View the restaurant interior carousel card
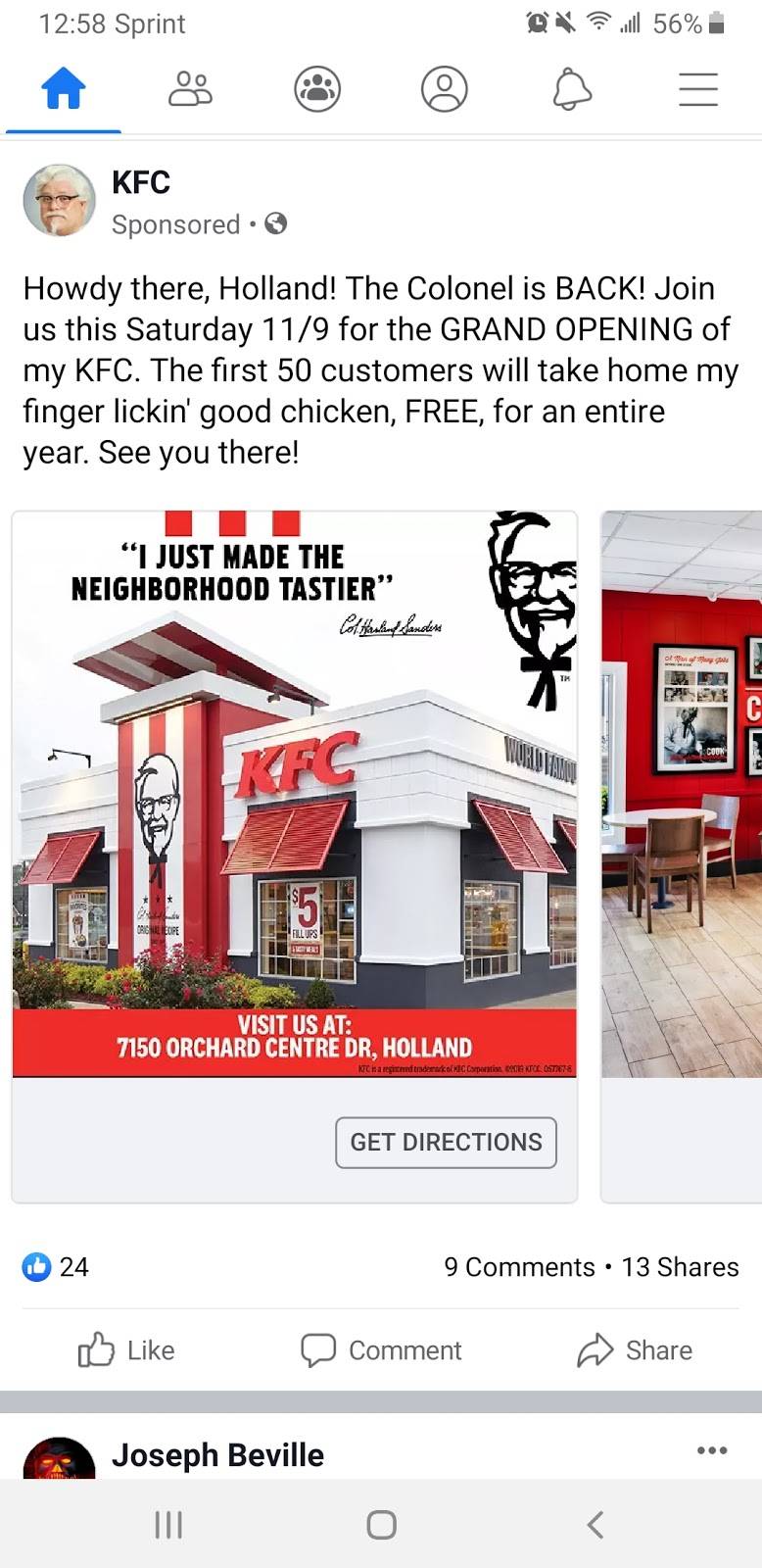Screen dimensions: 762x1568 [682, 794]
